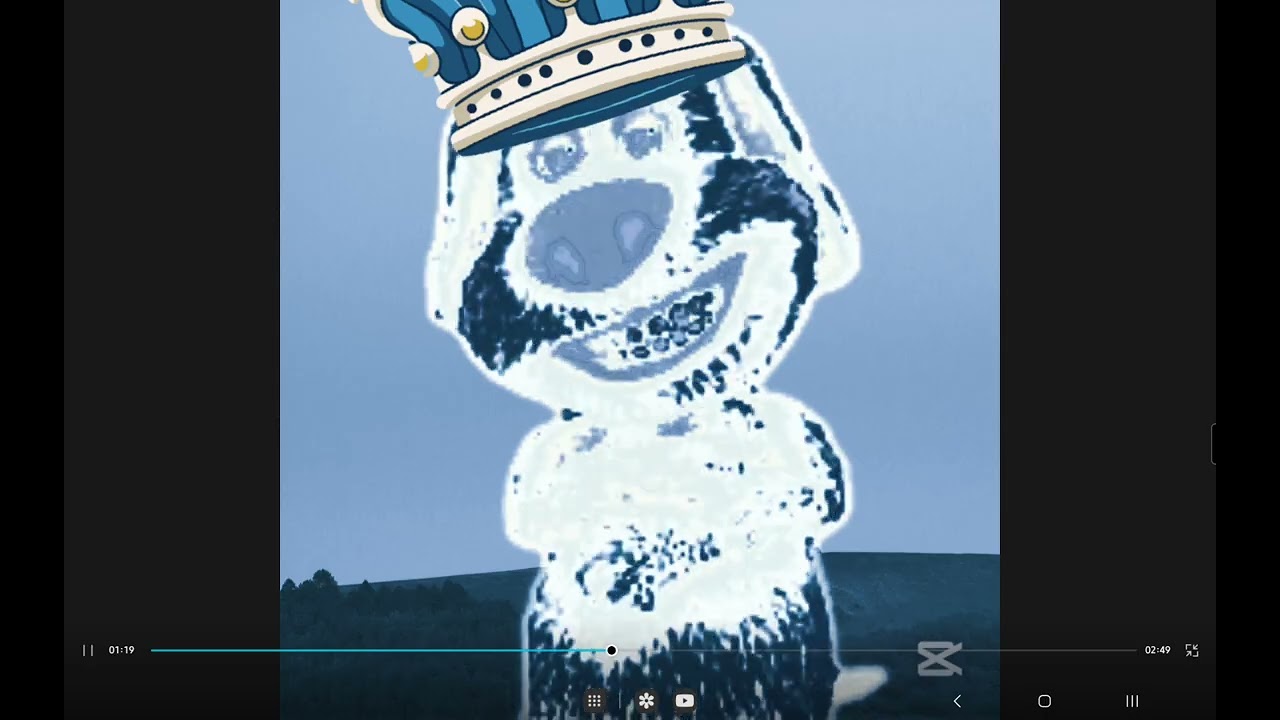Image resolution: width=1280 pixels, height=720 pixels.
Task: Open the flower-icon app in taskbar
Action: tap(646, 701)
